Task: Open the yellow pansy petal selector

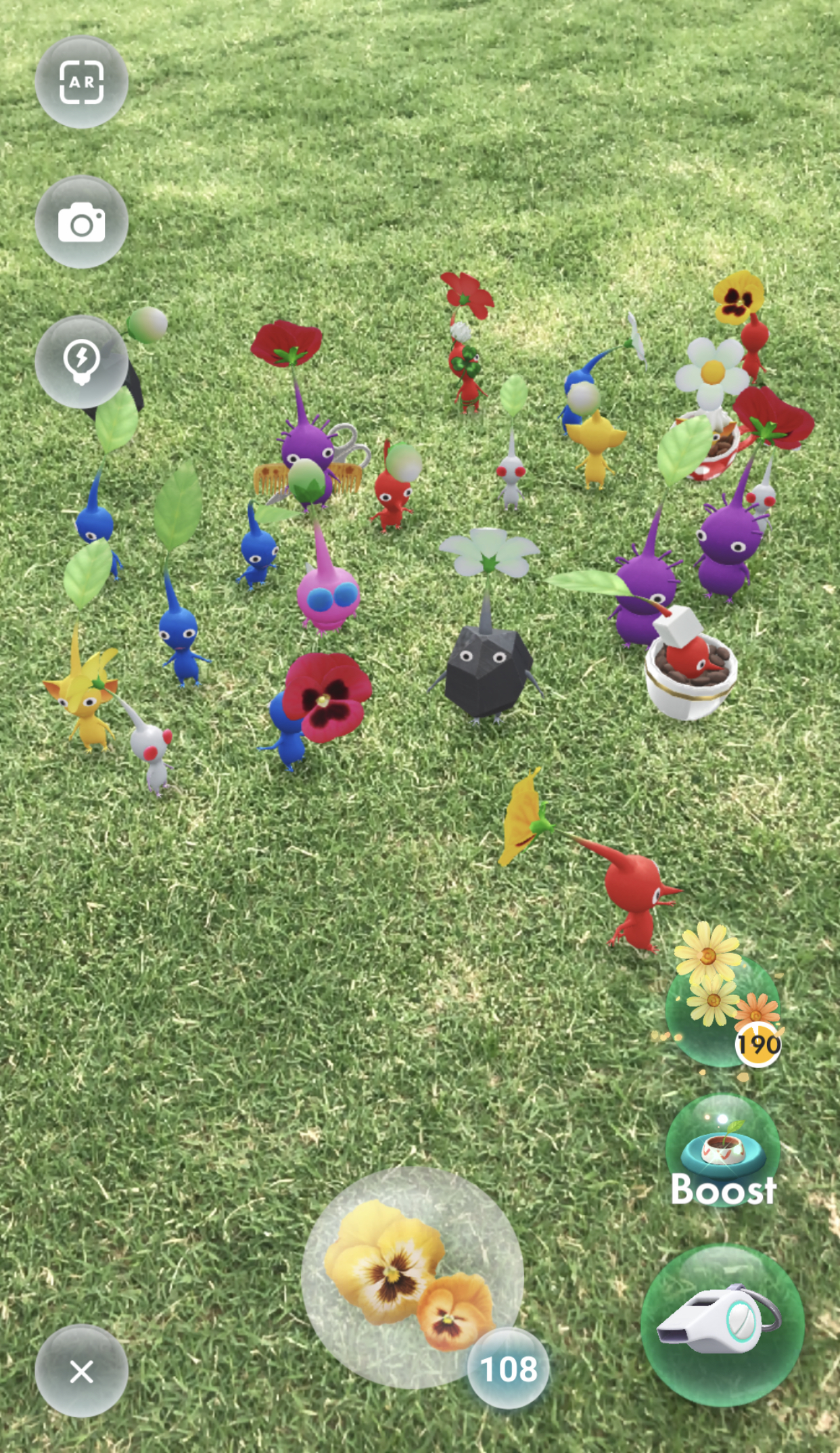Action: pos(411,1277)
